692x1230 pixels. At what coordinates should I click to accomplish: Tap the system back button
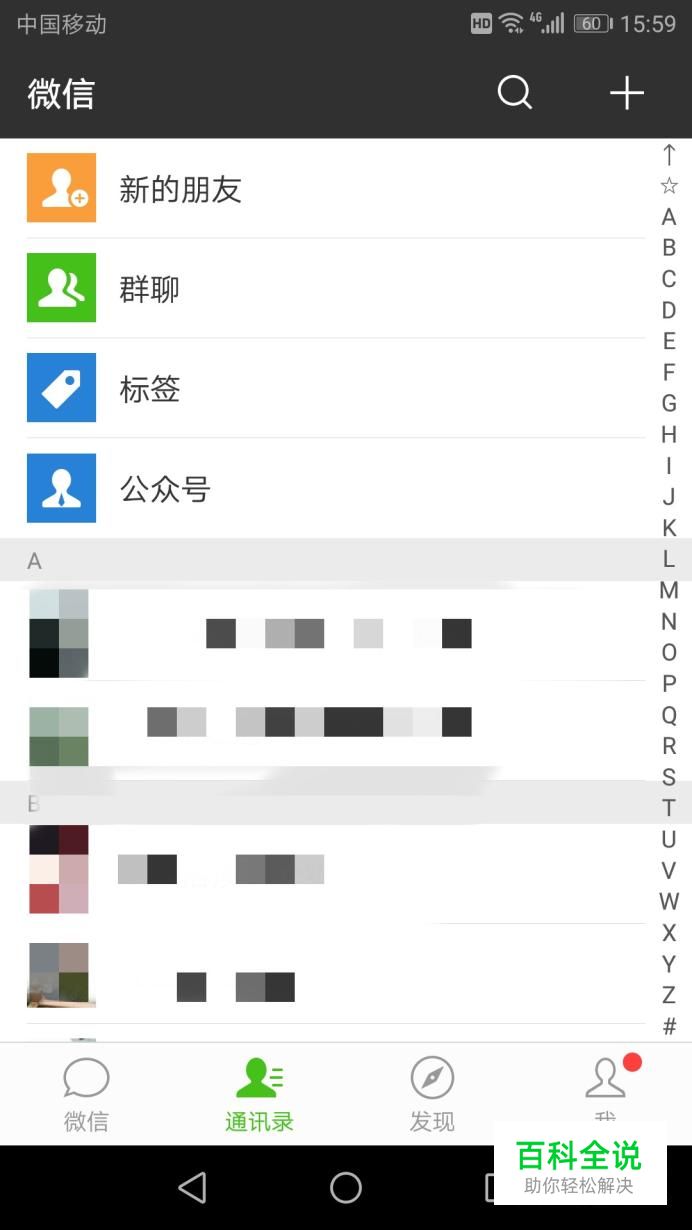192,1187
